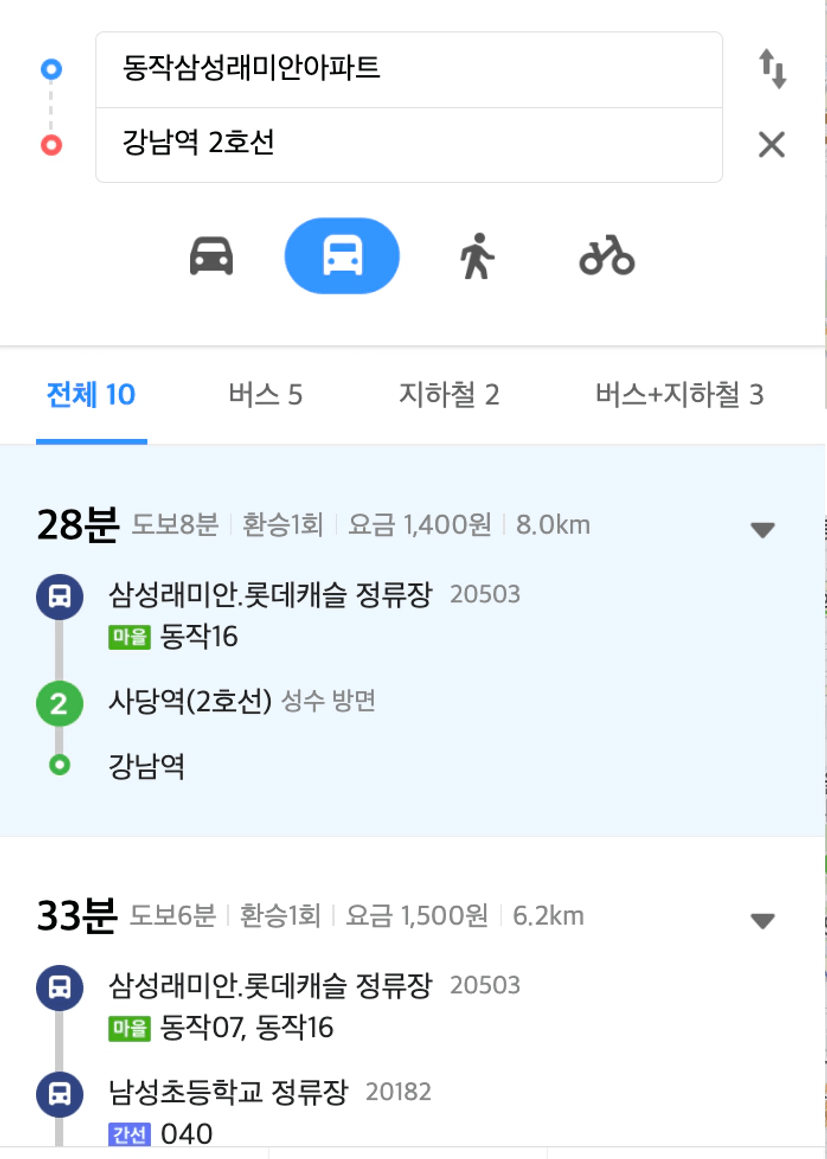The height and width of the screenshot is (1159, 827).
Task: Edit the origin field 동작삼성래미안아파트
Action: pos(408,70)
